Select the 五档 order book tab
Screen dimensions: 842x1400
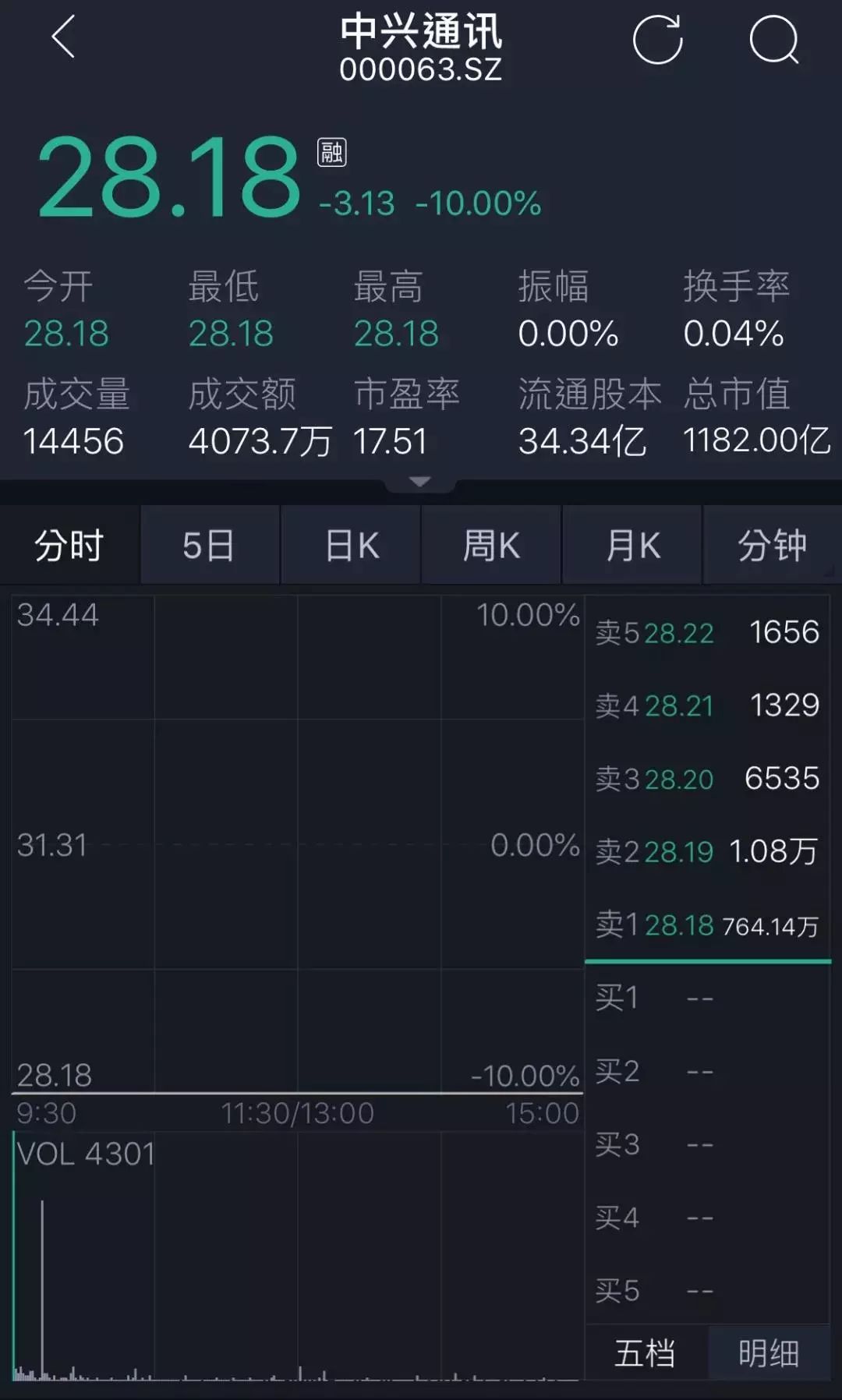tap(646, 1352)
